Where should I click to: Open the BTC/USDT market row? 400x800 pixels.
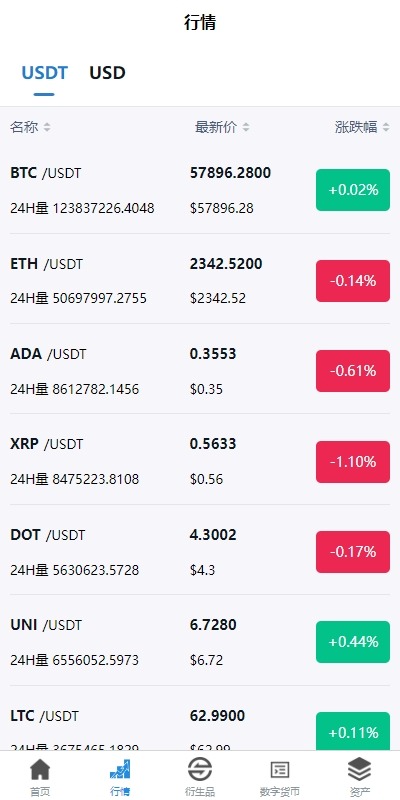[x=200, y=190]
